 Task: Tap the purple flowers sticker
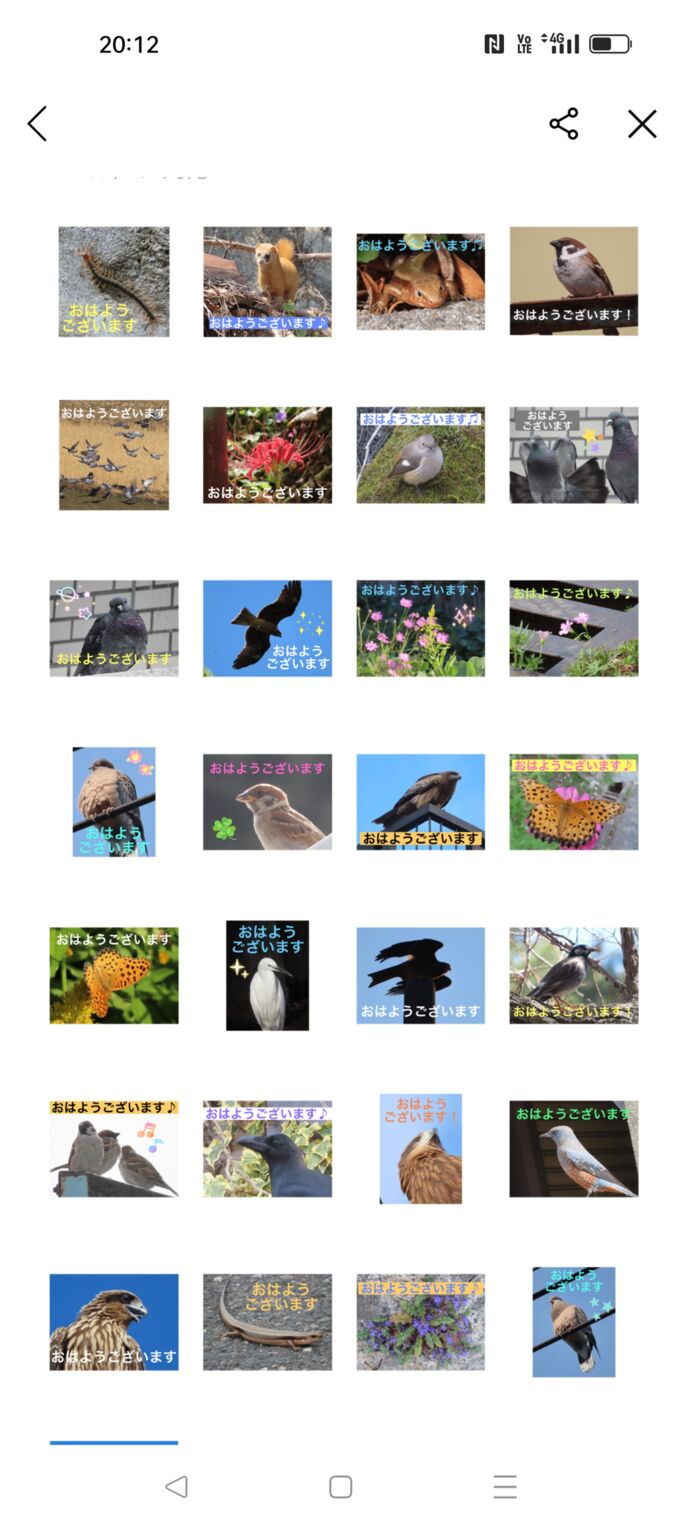[x=420, y=1321]
